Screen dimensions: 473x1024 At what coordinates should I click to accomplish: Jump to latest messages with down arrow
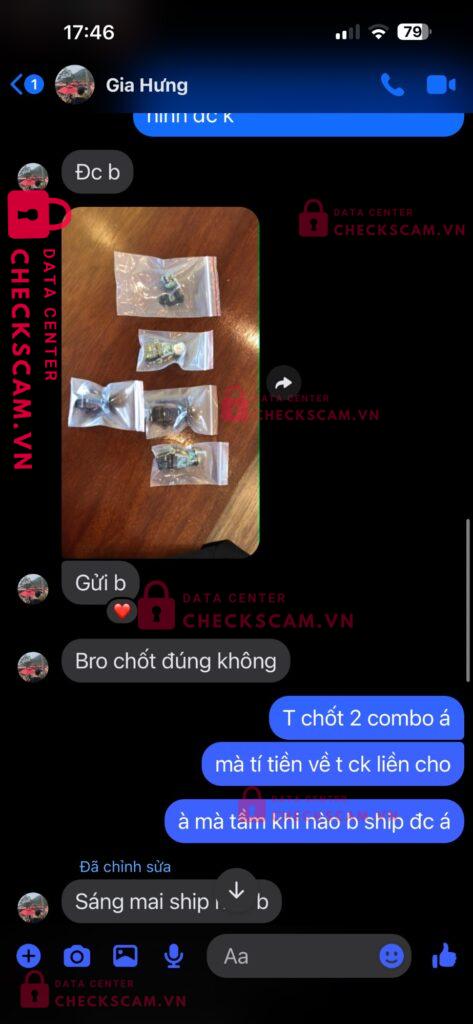pyautogui.click(x=236, y=890)
